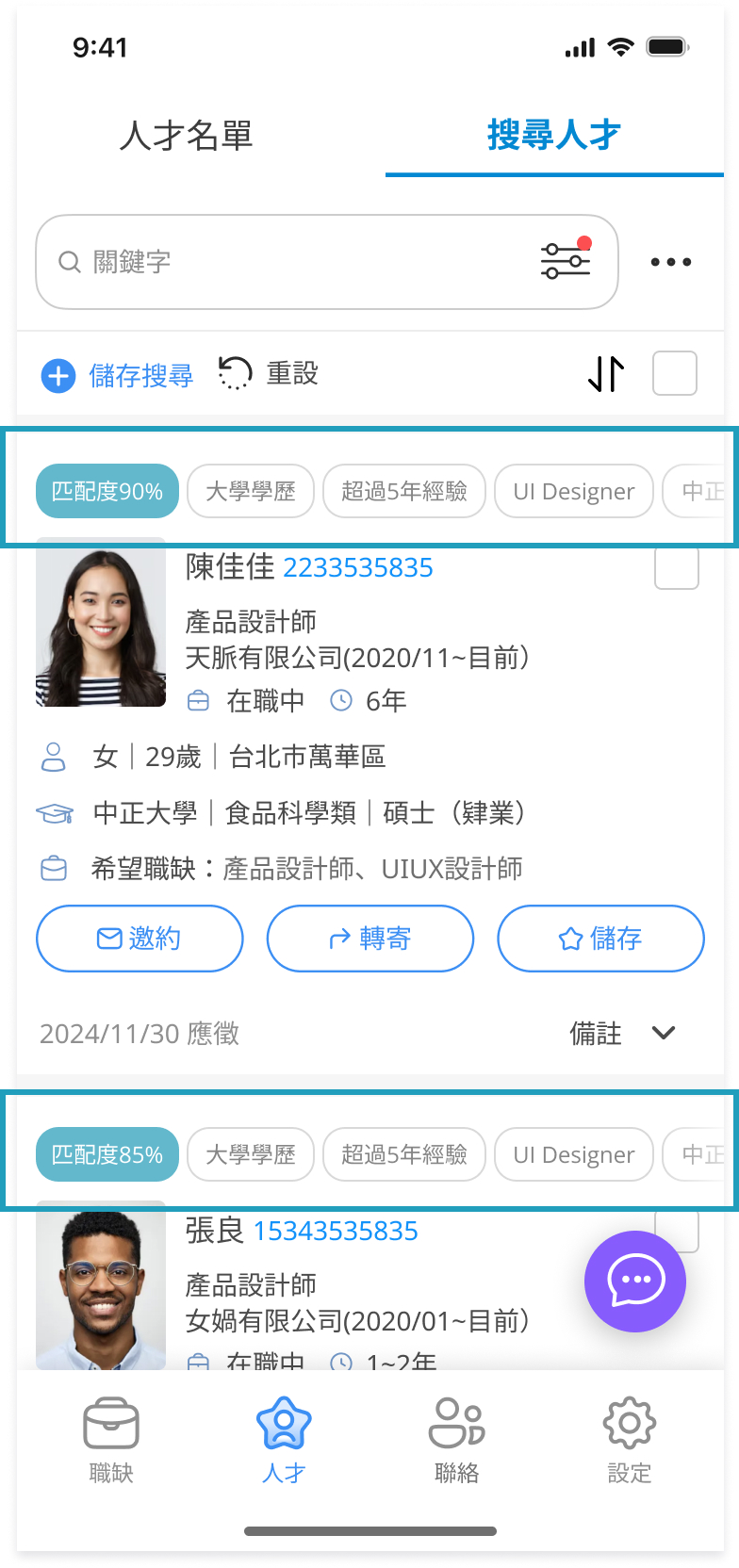The image size is (739, 1568).
Task: Open the 設定 tab
Action: [x=629, y=1440]
